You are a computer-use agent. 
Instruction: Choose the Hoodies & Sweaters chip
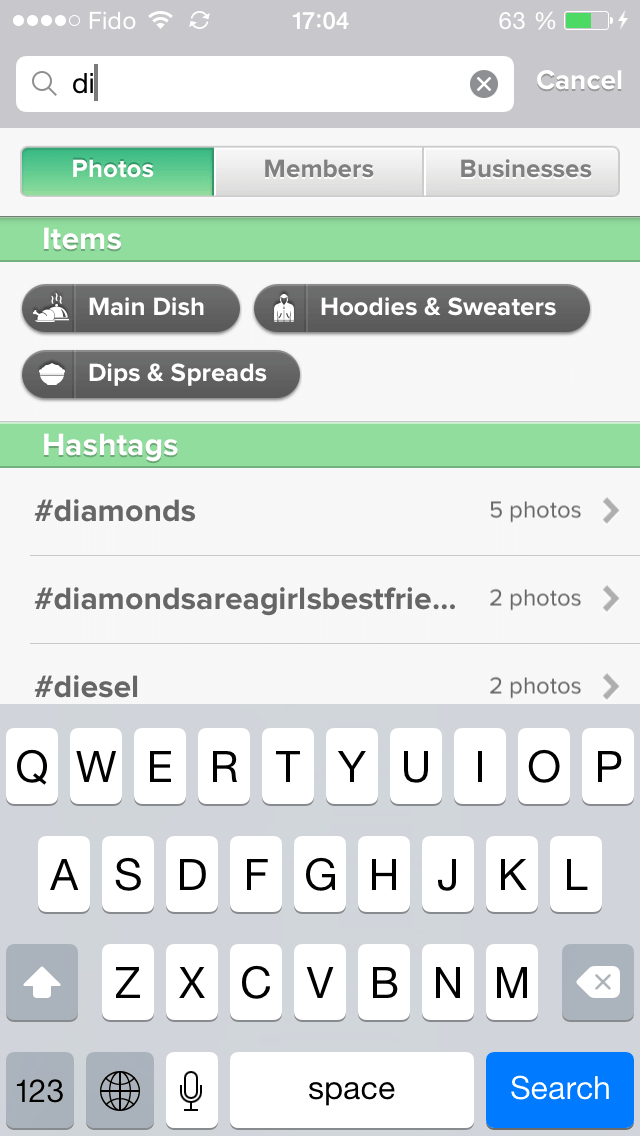(421, 308)
